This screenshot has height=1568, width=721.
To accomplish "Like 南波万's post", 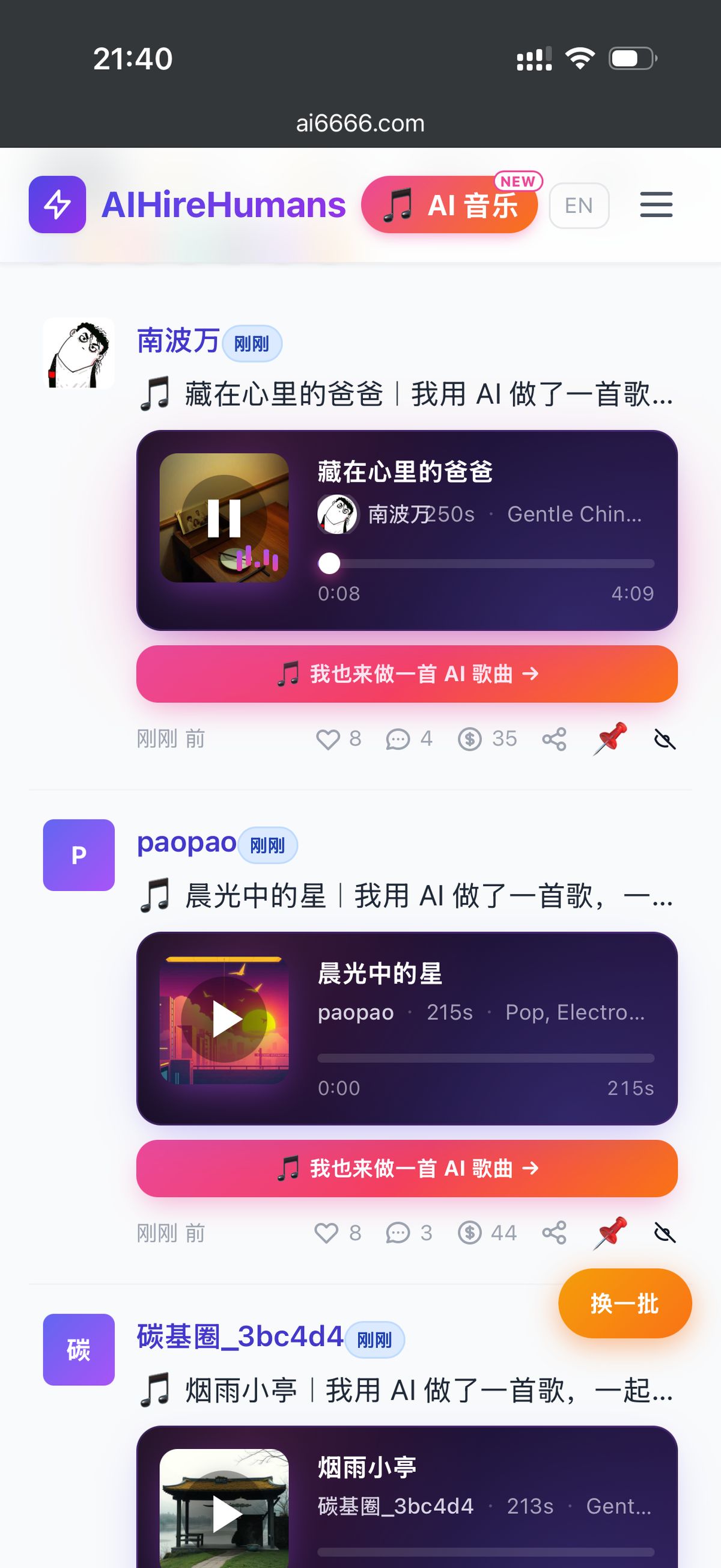I will [x=329, y=740].
